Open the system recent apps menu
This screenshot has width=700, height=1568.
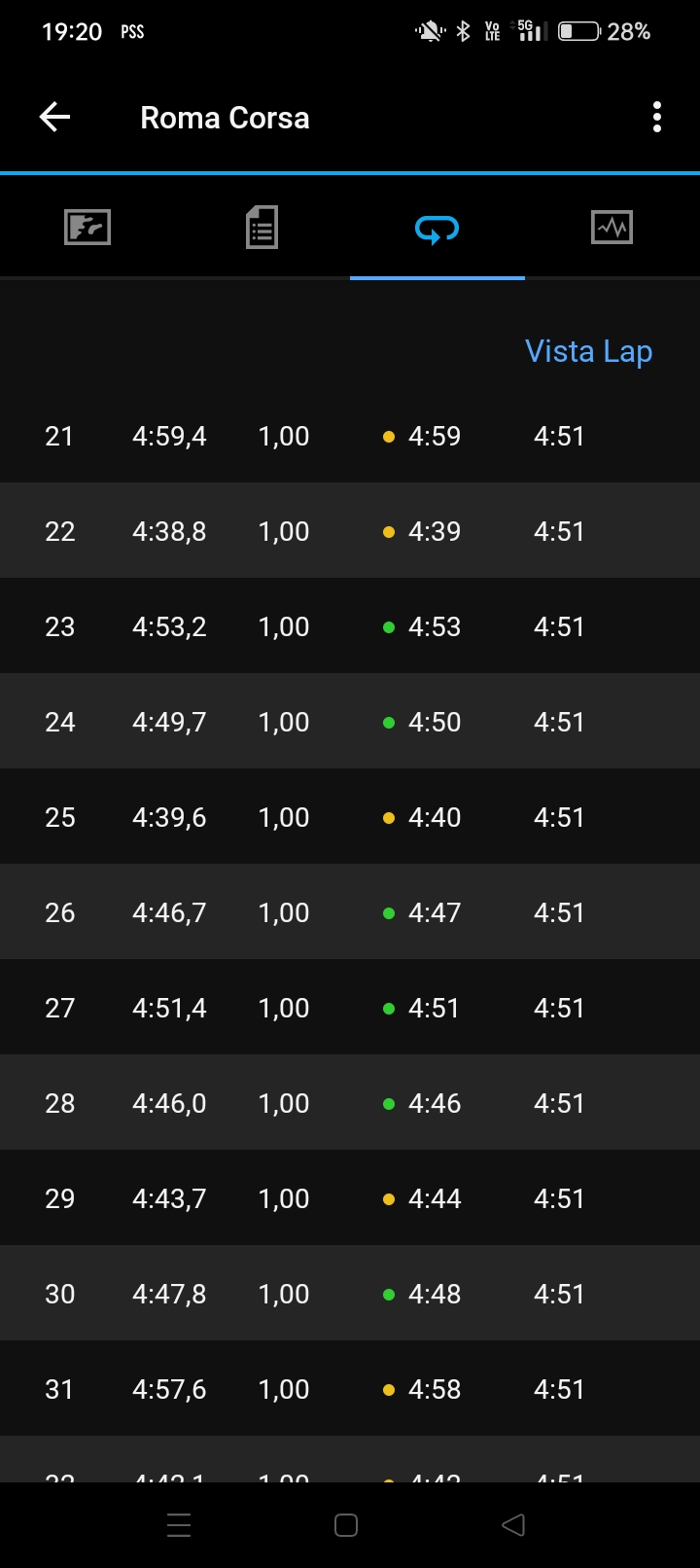tap(179, 1525)
